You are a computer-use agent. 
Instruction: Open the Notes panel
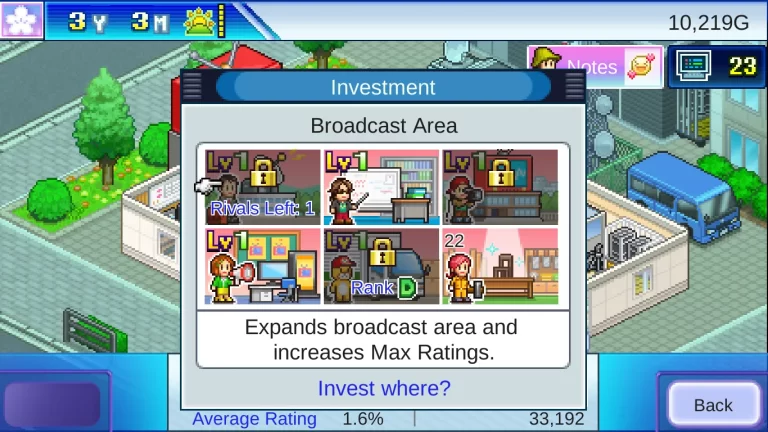point(594,67)
